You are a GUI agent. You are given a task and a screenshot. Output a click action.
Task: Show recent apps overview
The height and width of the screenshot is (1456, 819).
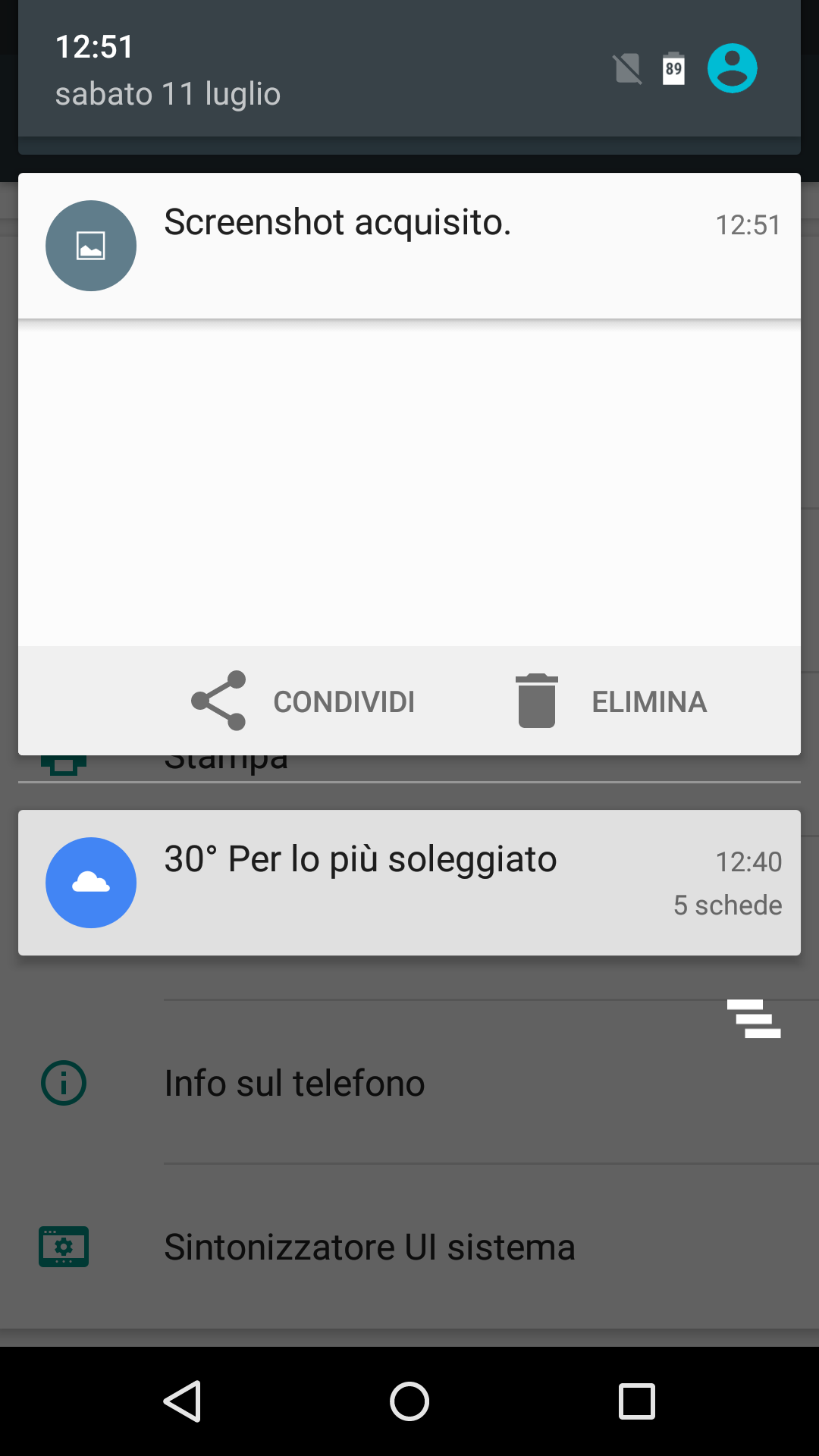coord(637,1401)
